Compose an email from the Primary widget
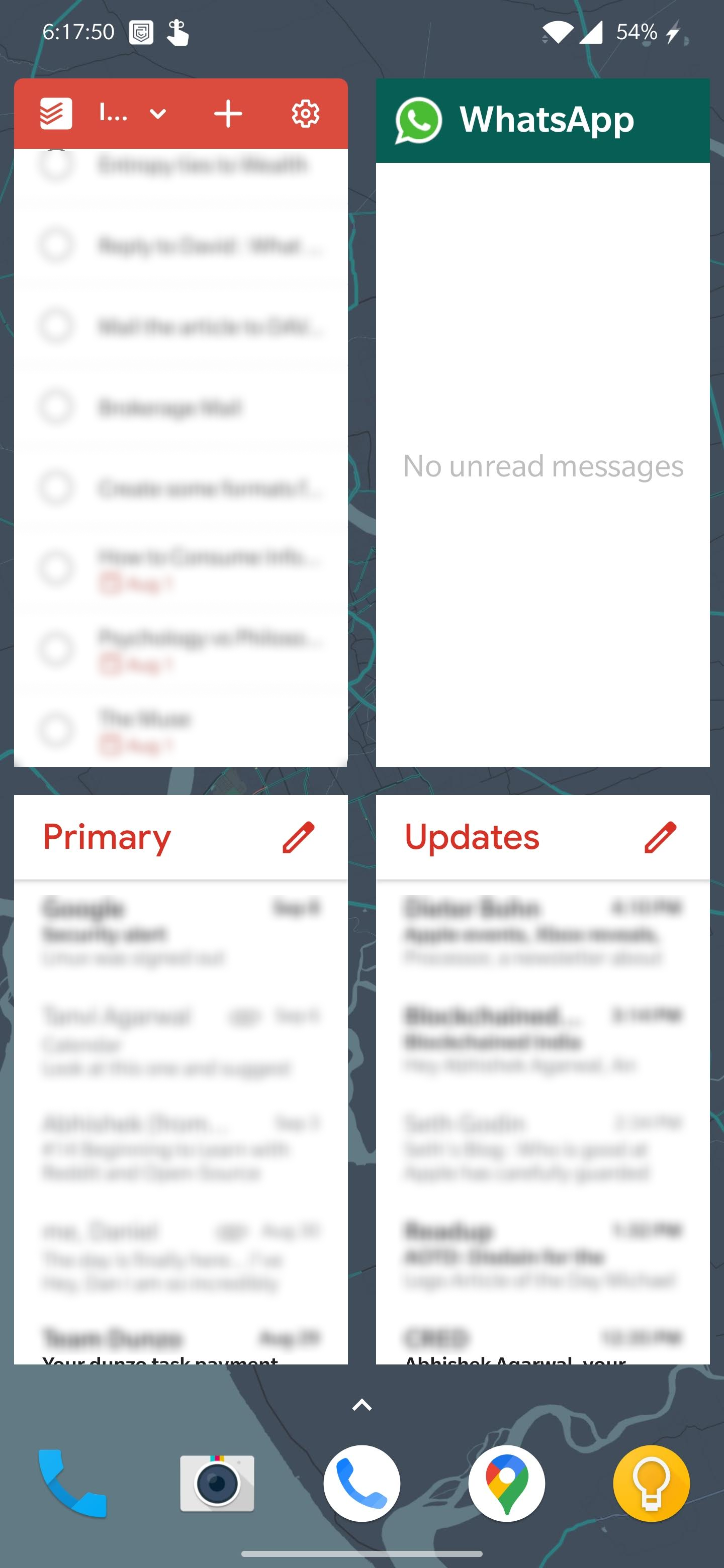Screen dimensions: 724x1568 (298, 837)
